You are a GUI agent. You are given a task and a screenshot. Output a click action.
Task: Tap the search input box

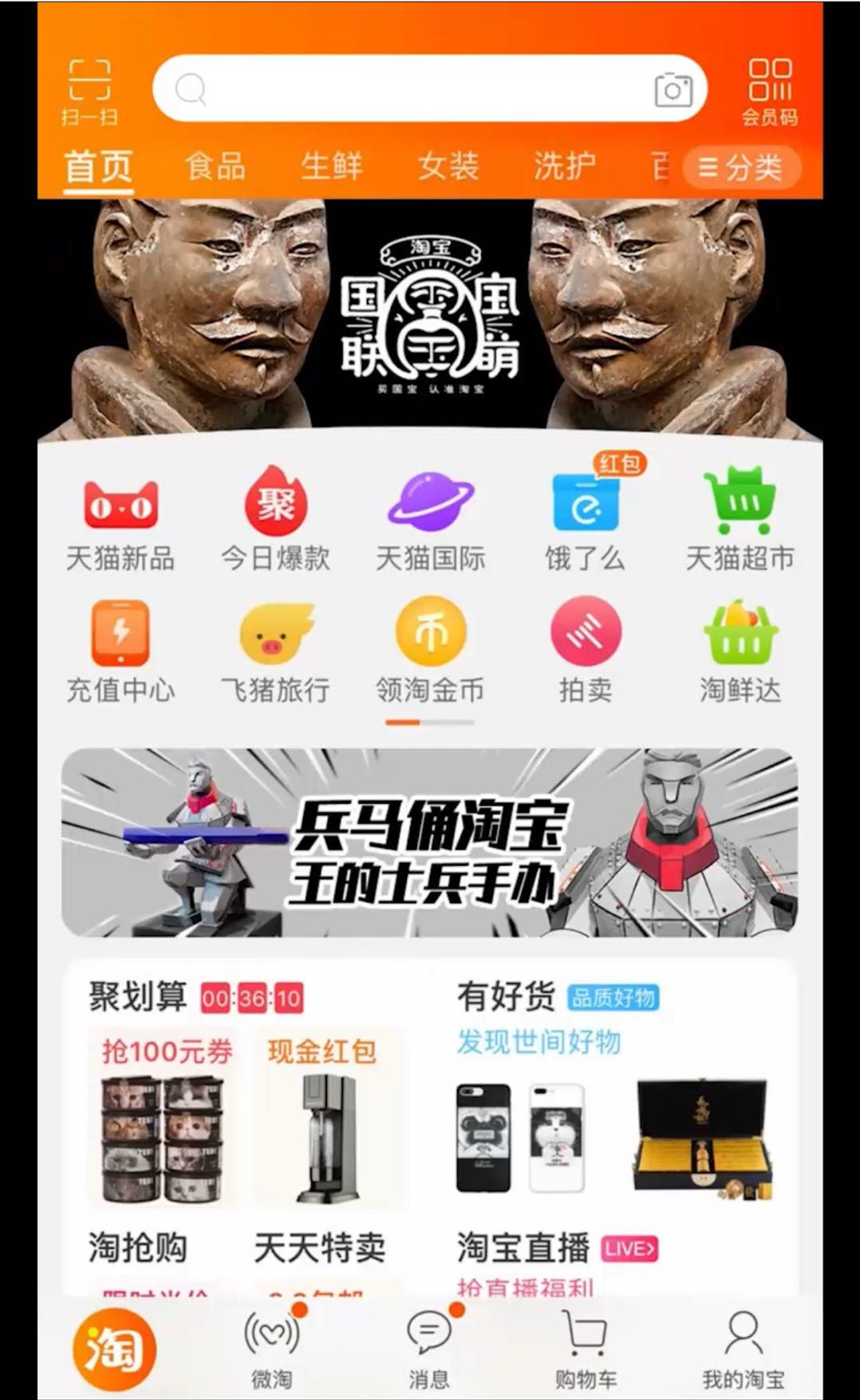[x=415, y=89]
